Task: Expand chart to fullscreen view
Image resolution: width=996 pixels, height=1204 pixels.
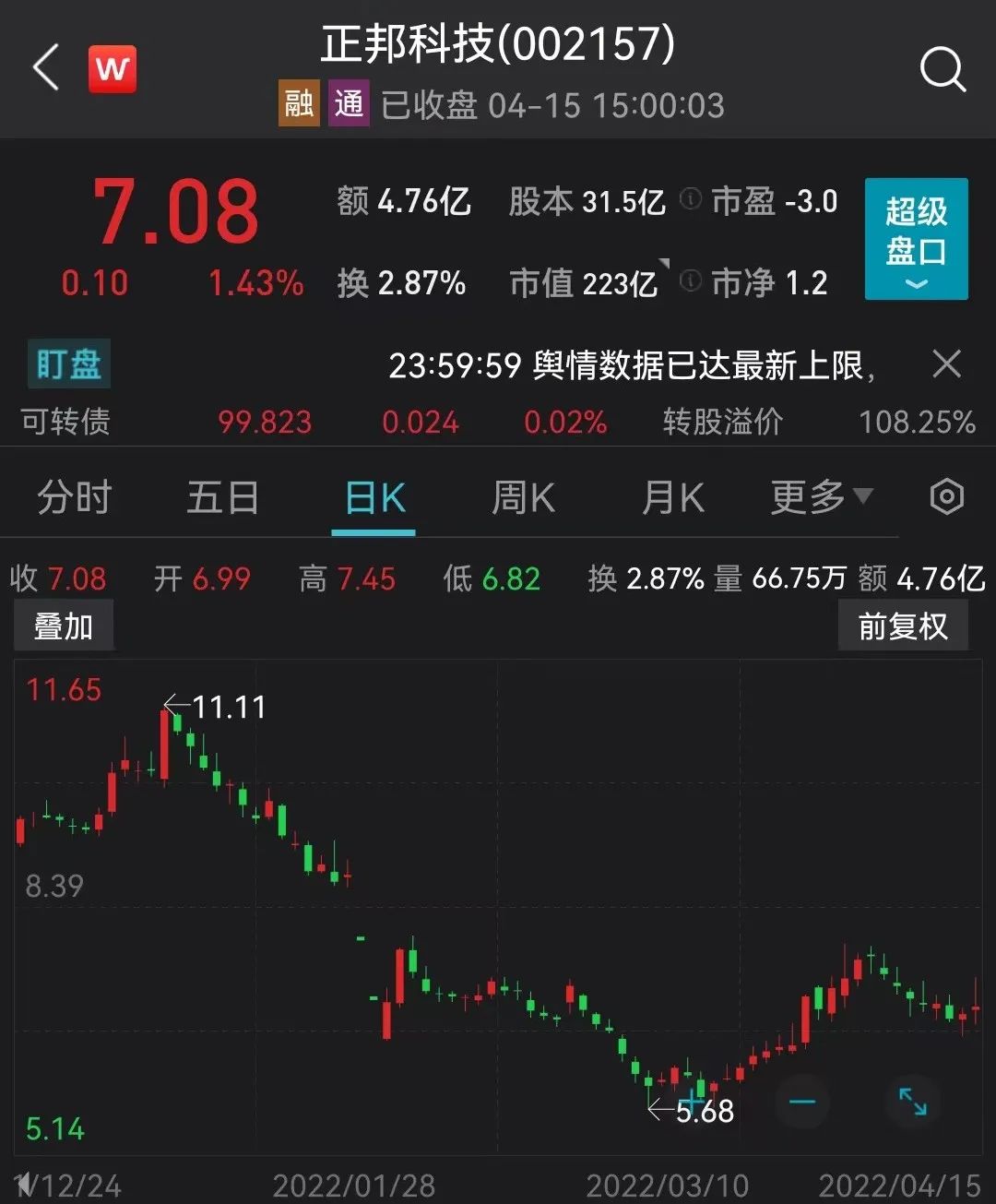Action: click(913, 1103)
